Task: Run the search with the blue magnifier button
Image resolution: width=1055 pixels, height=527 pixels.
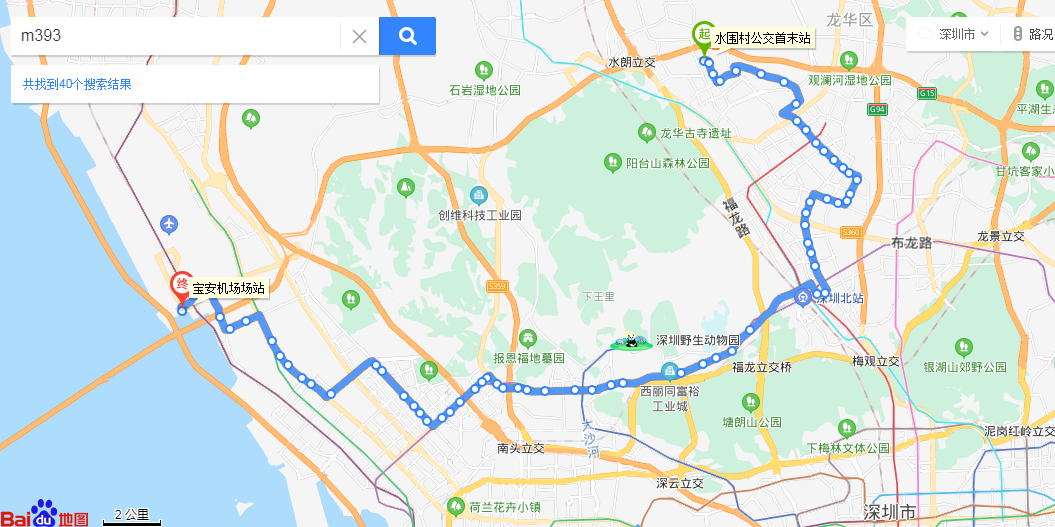Action: tap(407, 36)
